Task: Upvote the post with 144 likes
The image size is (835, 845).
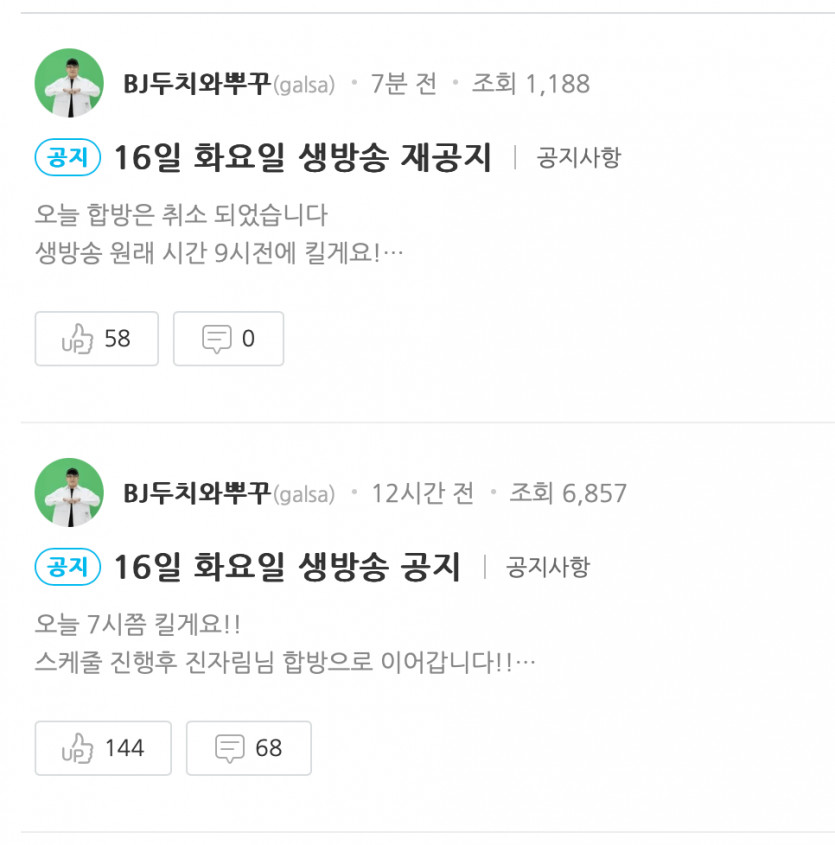Action: click(x=103, y=748)
